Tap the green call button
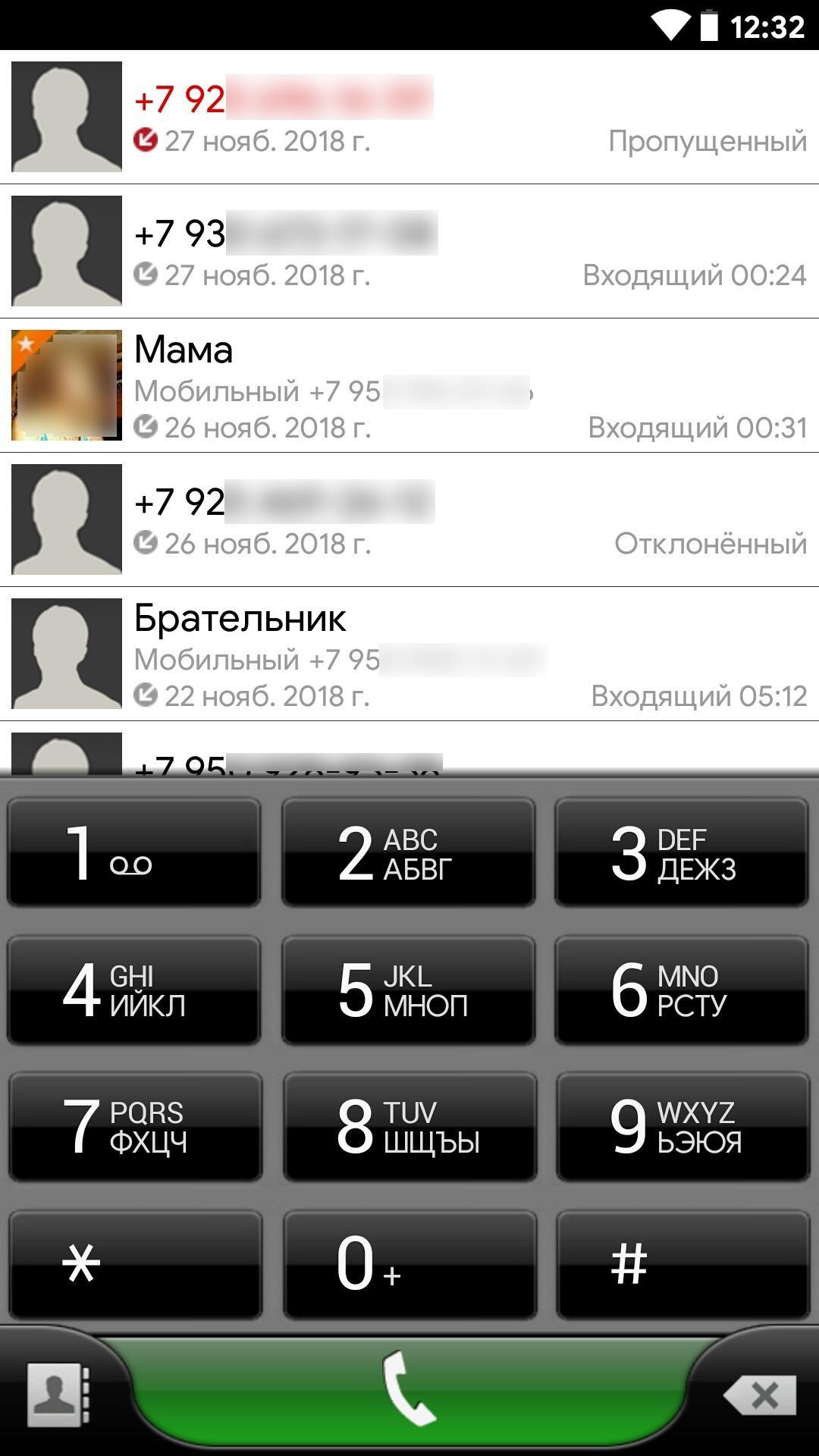The image size is (819, 1456). (x=409, y=1391)
